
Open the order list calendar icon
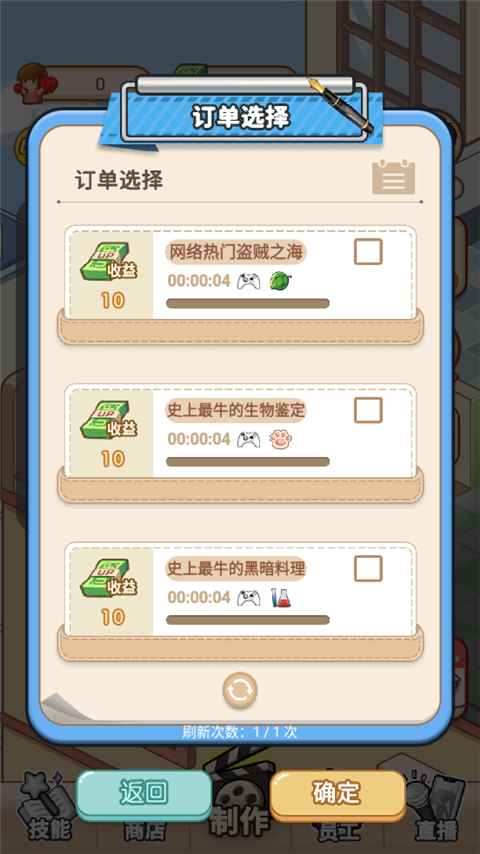pyautogui.click(x=393, y=178)
